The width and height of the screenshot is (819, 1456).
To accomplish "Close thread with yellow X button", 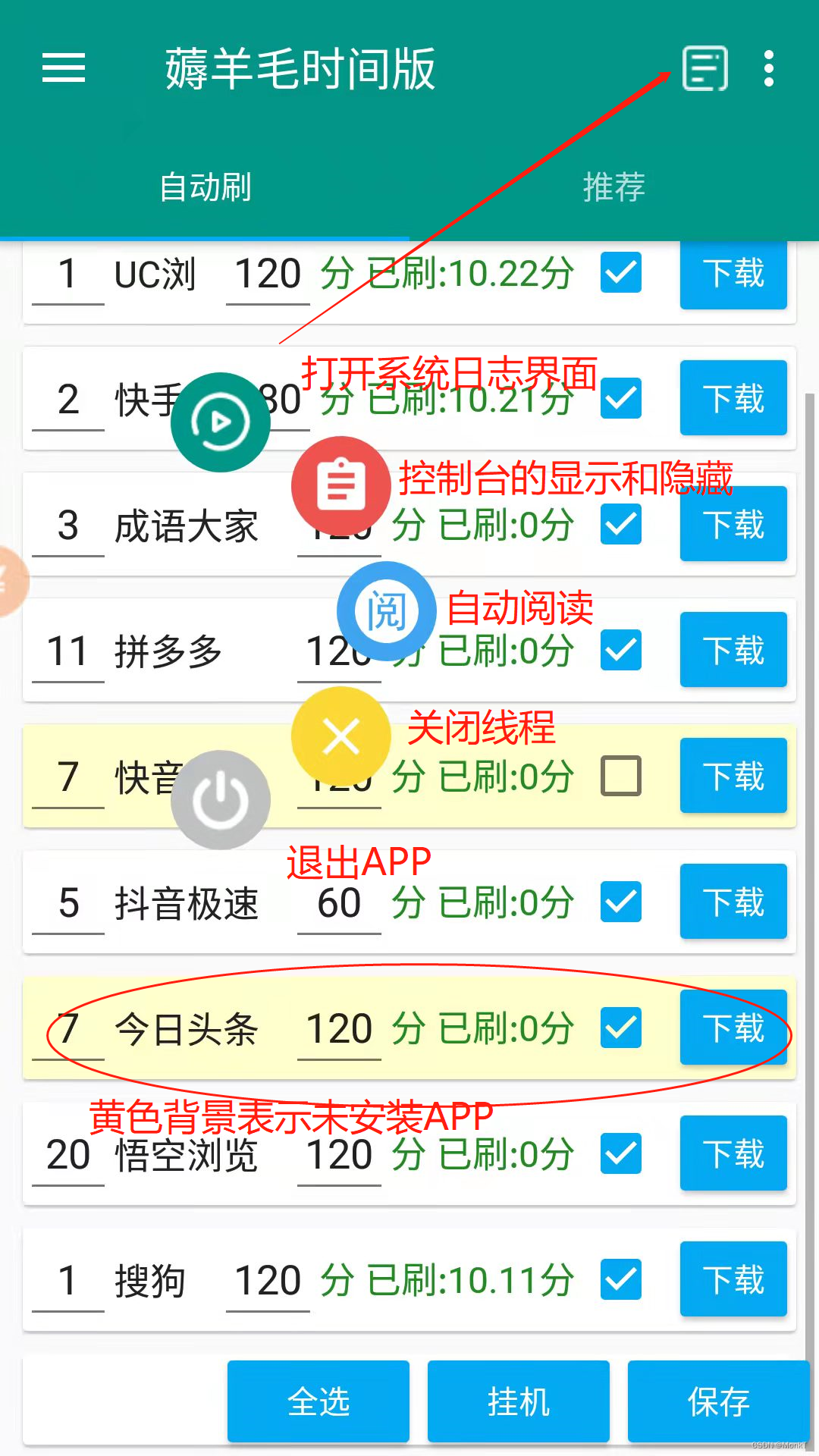I will 341,736.
